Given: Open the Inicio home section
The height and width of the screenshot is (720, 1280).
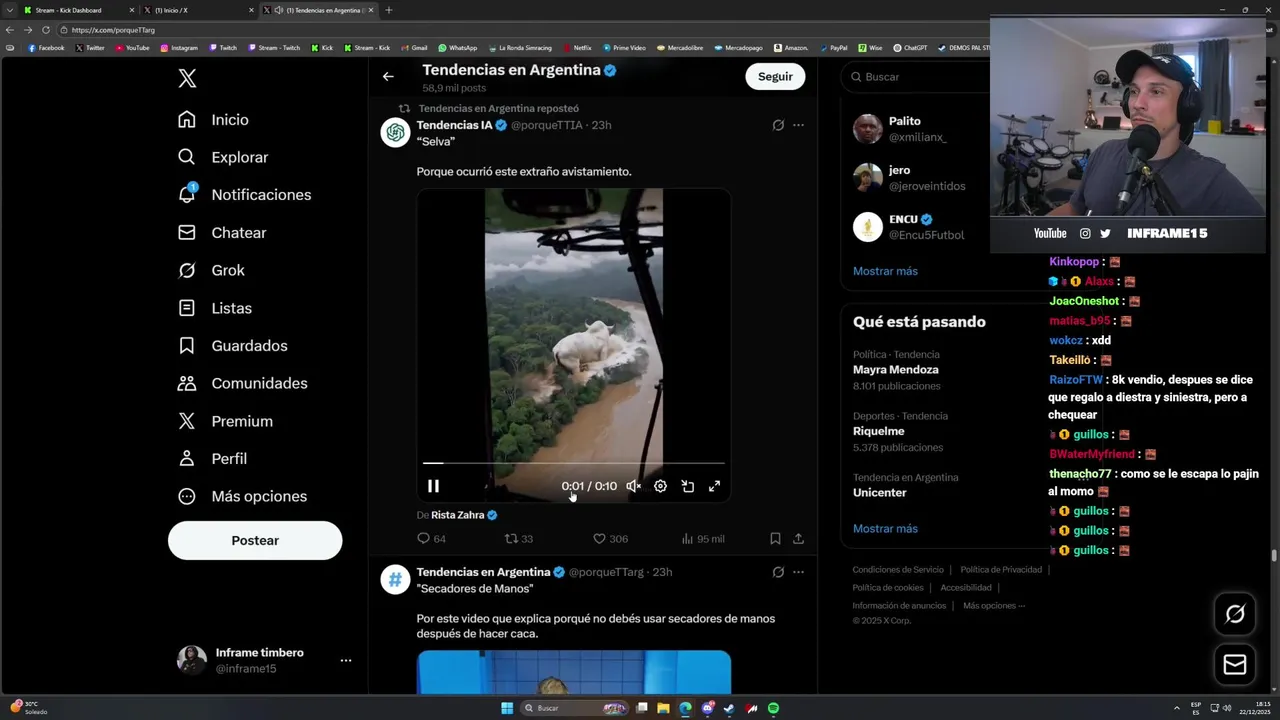Looking at the screenshot, I should [229, 120].
